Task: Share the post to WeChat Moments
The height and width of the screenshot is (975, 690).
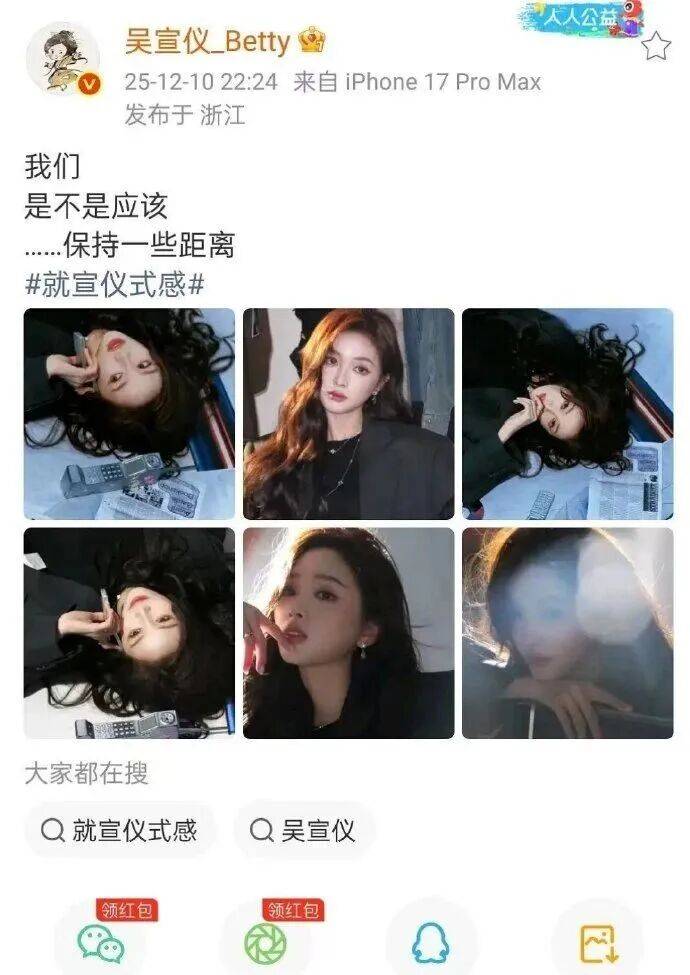Action: (x=265, y=943)
